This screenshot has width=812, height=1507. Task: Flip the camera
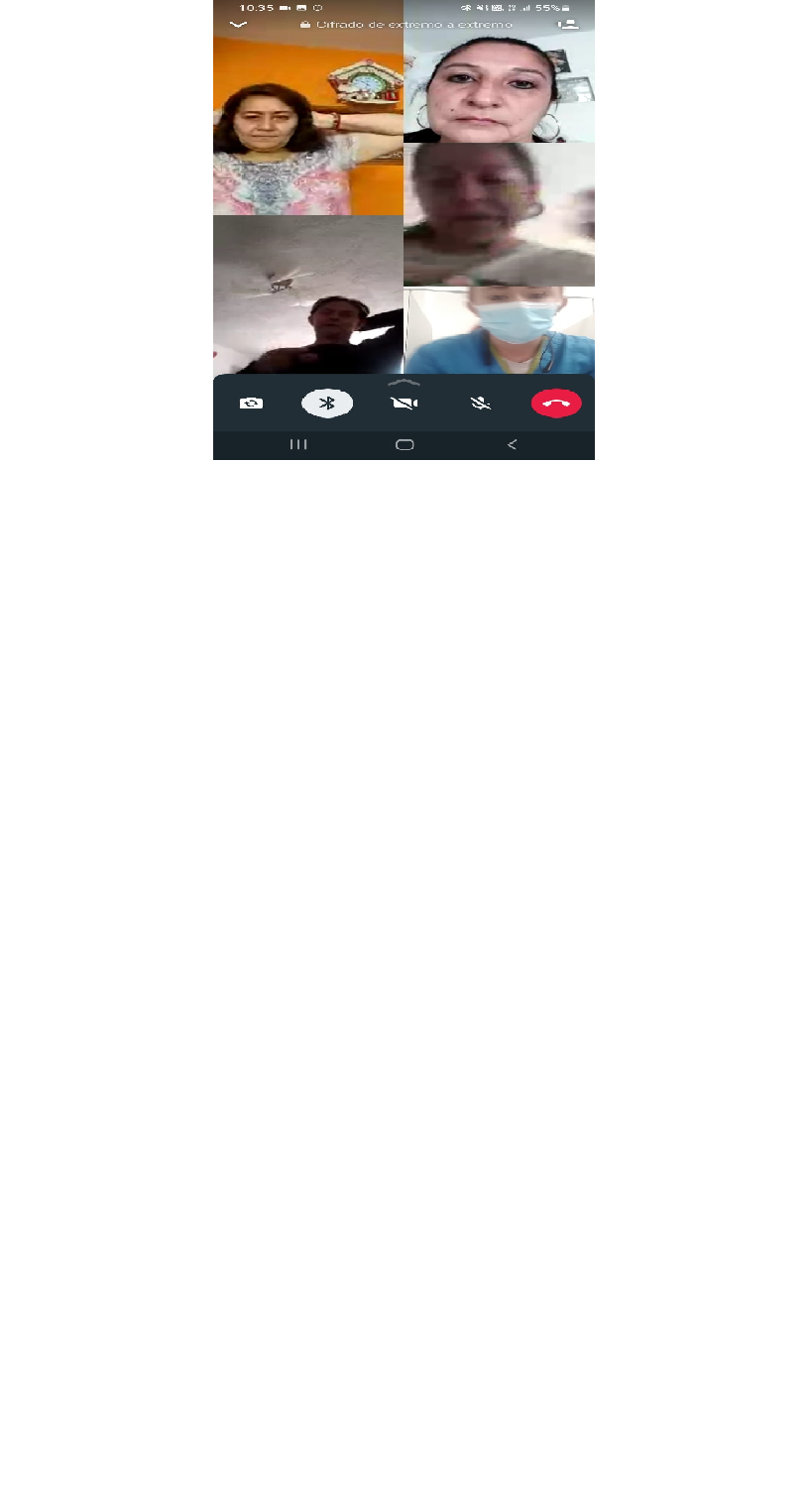(x=251, y=404)
